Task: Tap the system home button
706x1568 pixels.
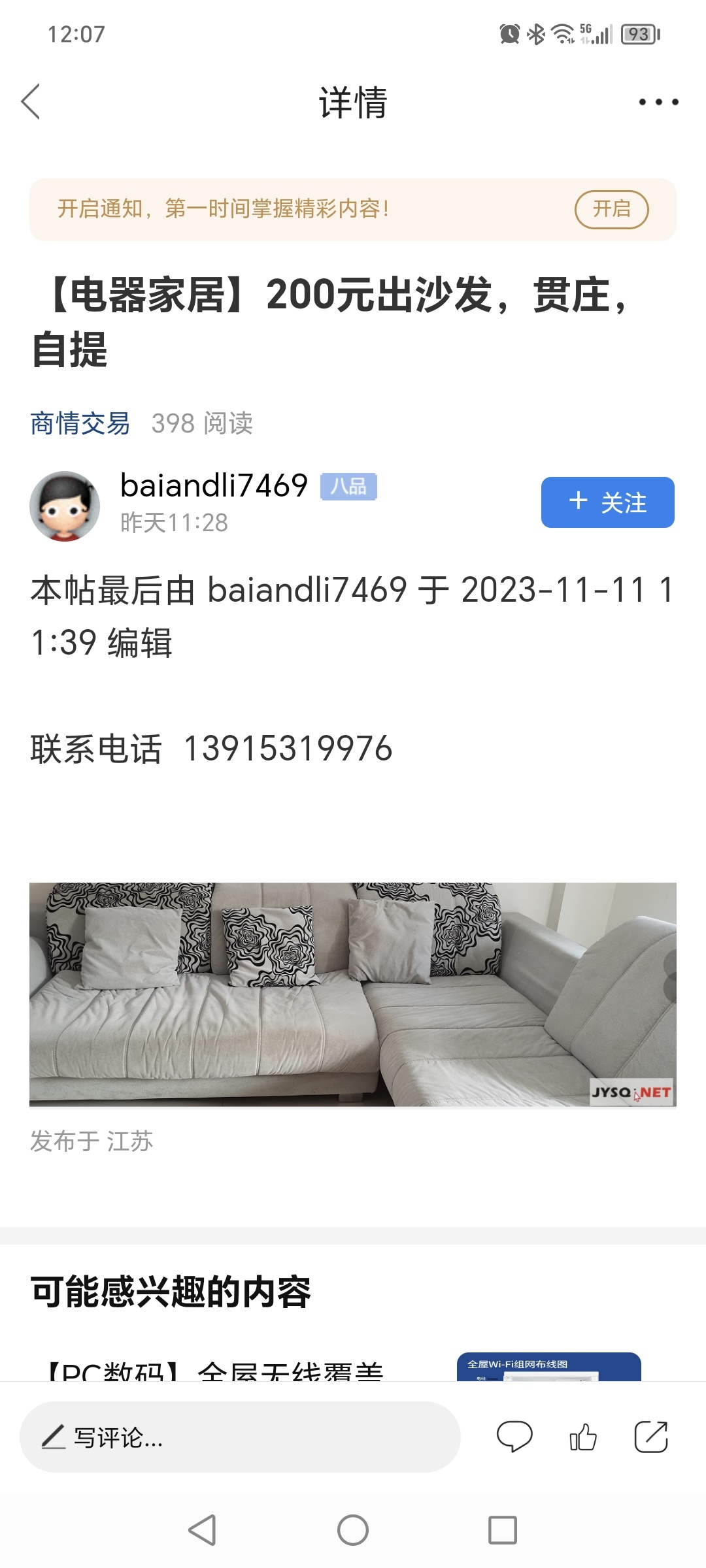Action: tap(353, 1529)
